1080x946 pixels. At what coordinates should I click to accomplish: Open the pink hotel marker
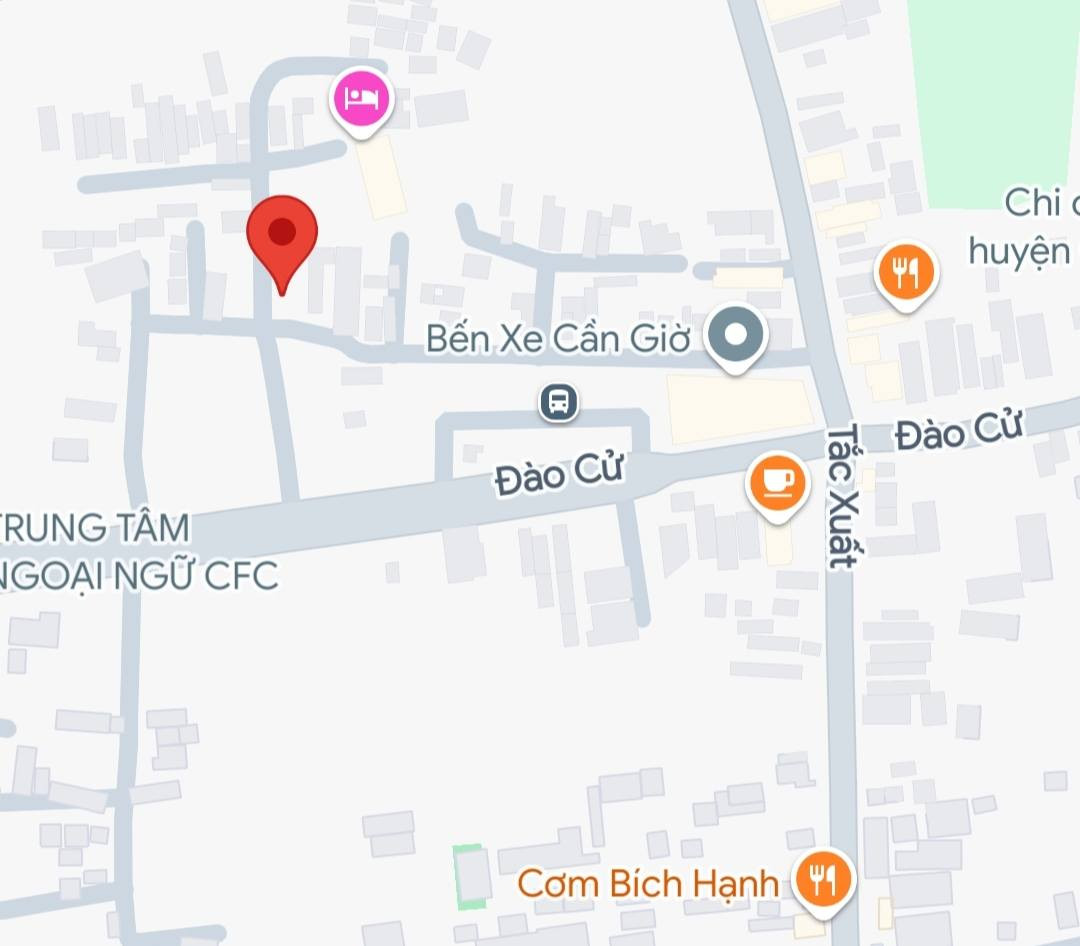362,98
